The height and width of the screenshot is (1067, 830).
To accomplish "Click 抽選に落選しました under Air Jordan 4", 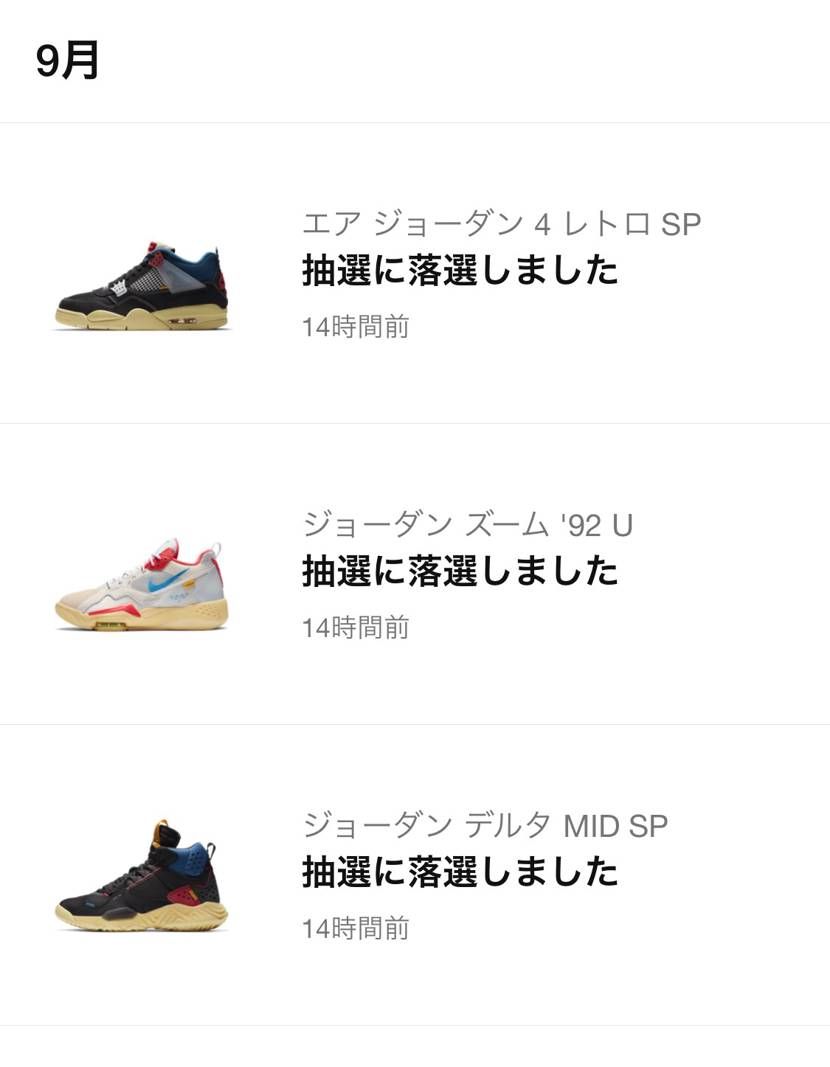I will (459, 268).
